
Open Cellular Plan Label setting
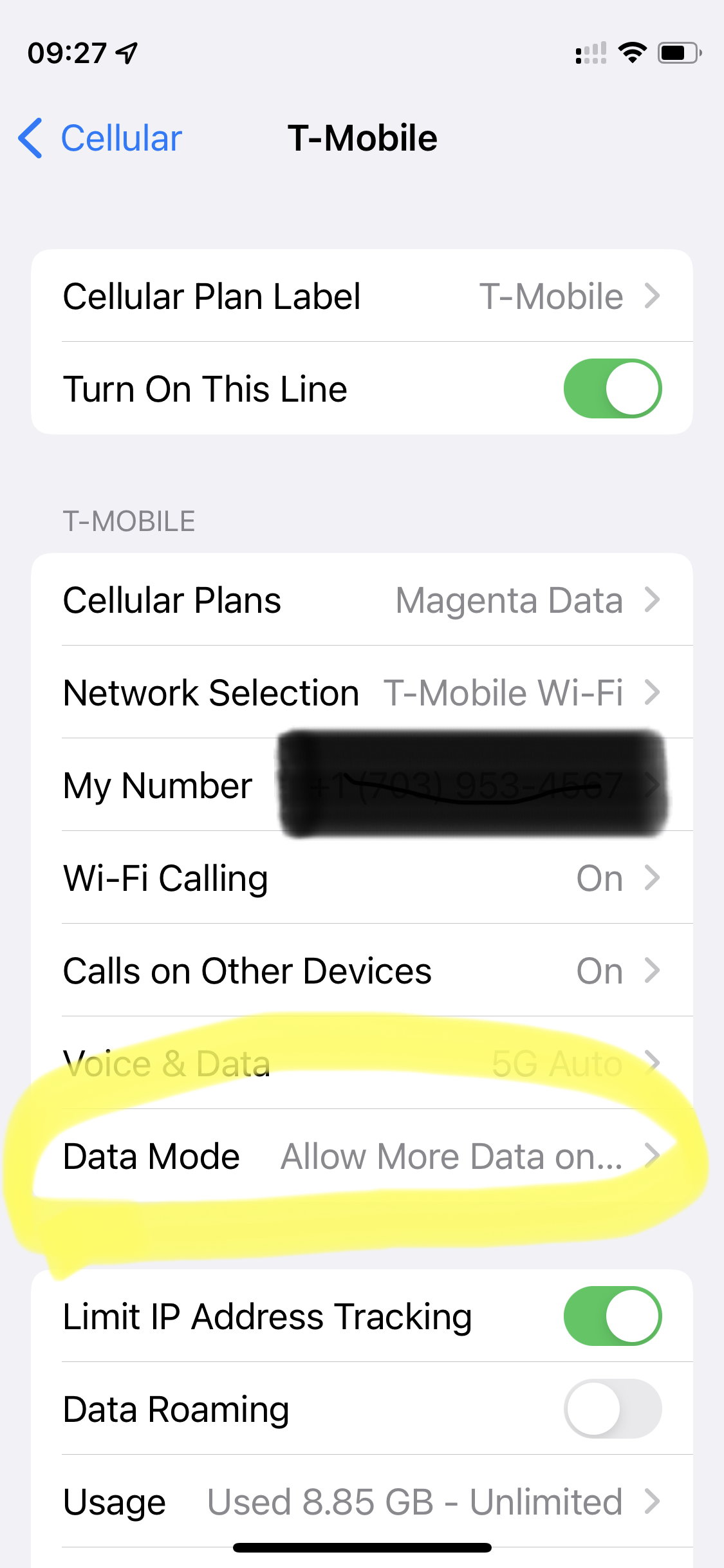362,296
